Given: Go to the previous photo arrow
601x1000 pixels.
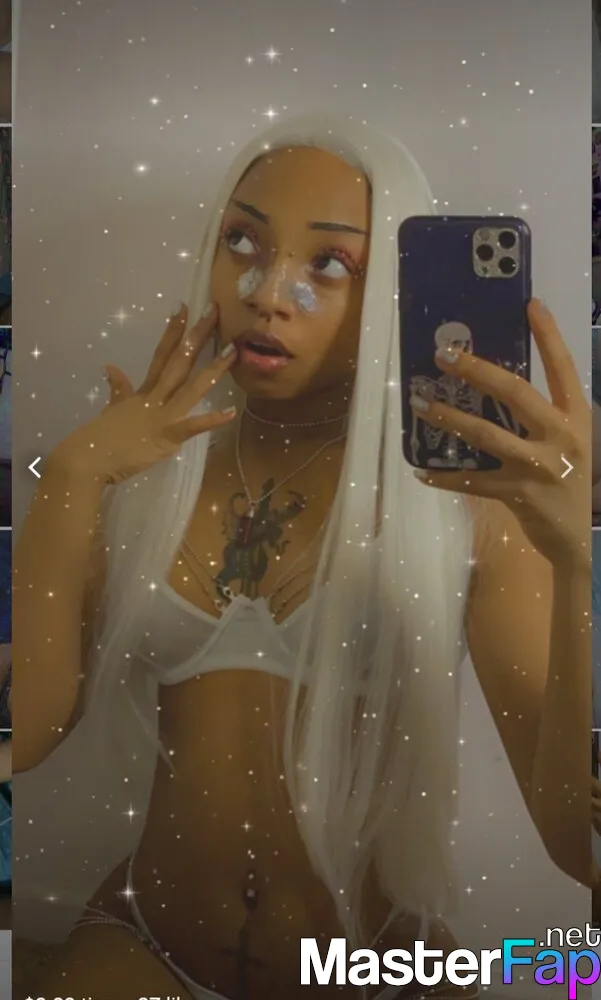Looking at the screenshot, I should point(34,467).
